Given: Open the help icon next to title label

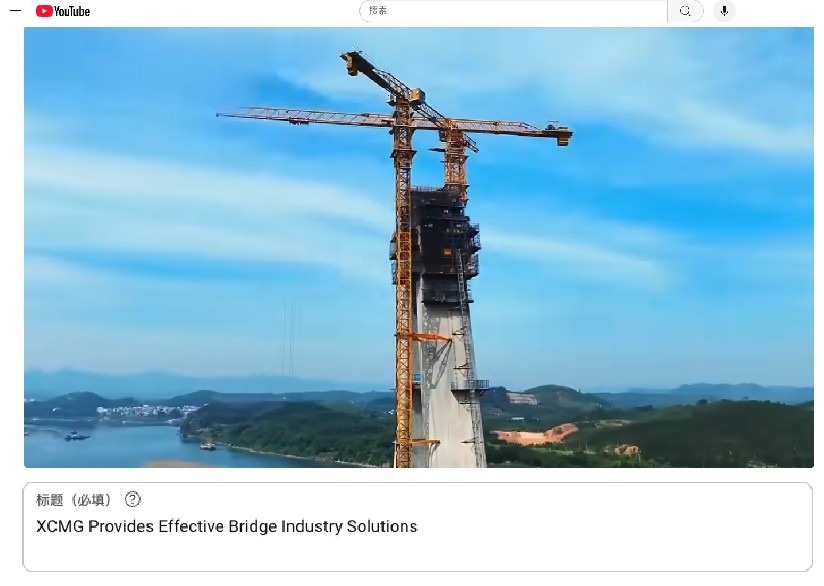Looking at the screenshot, I should (132, 499).
